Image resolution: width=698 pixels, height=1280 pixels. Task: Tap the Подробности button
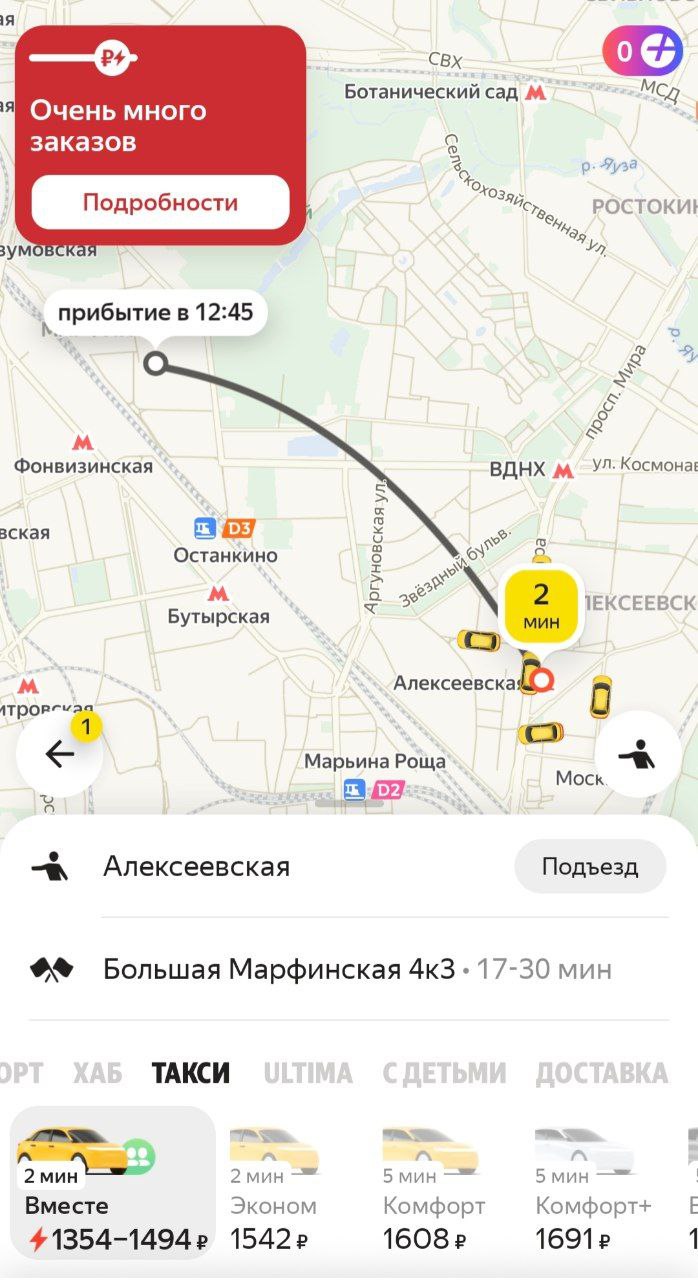160,203
